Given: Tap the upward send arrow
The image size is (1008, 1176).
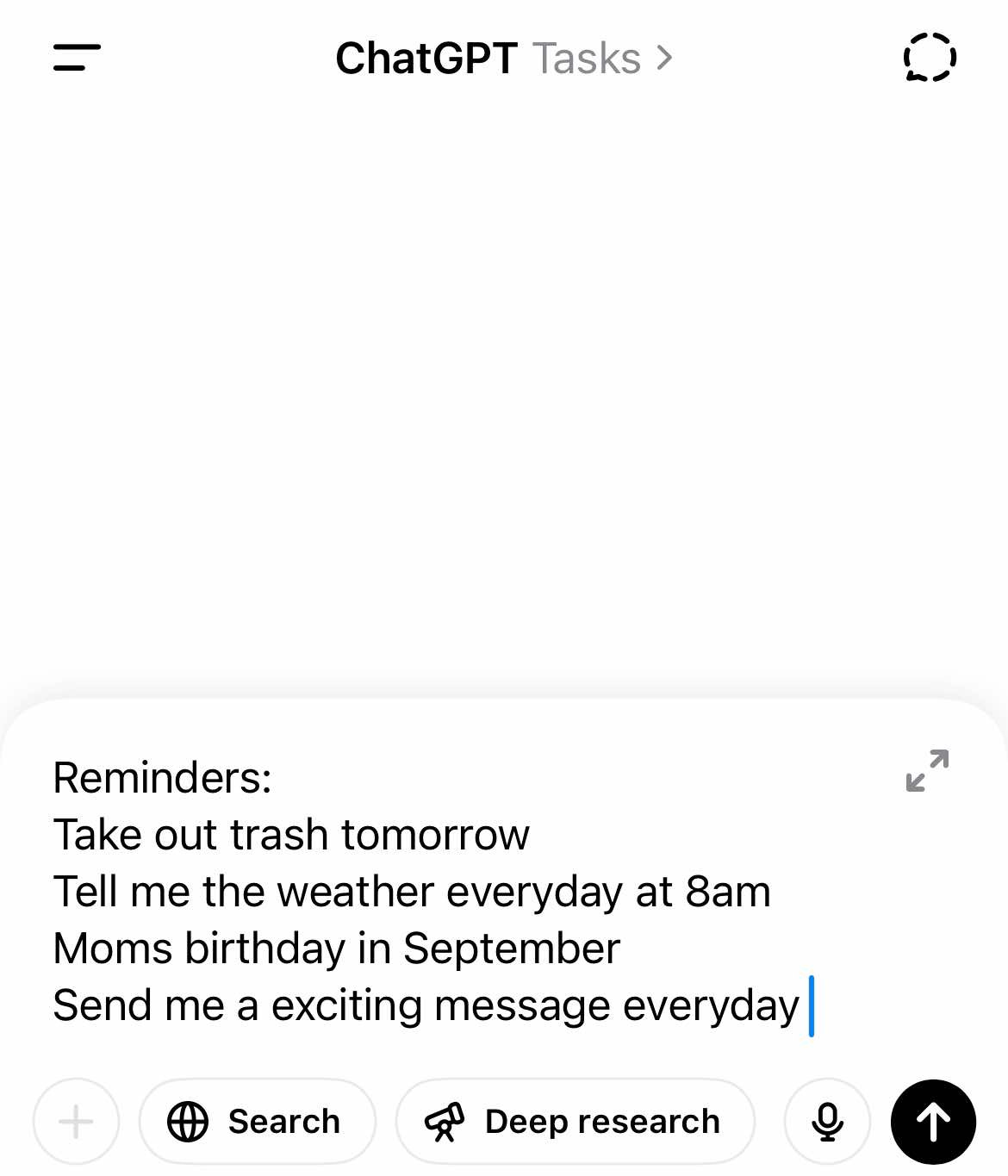Looking at the screenshot, I should tap(933, 1121).
